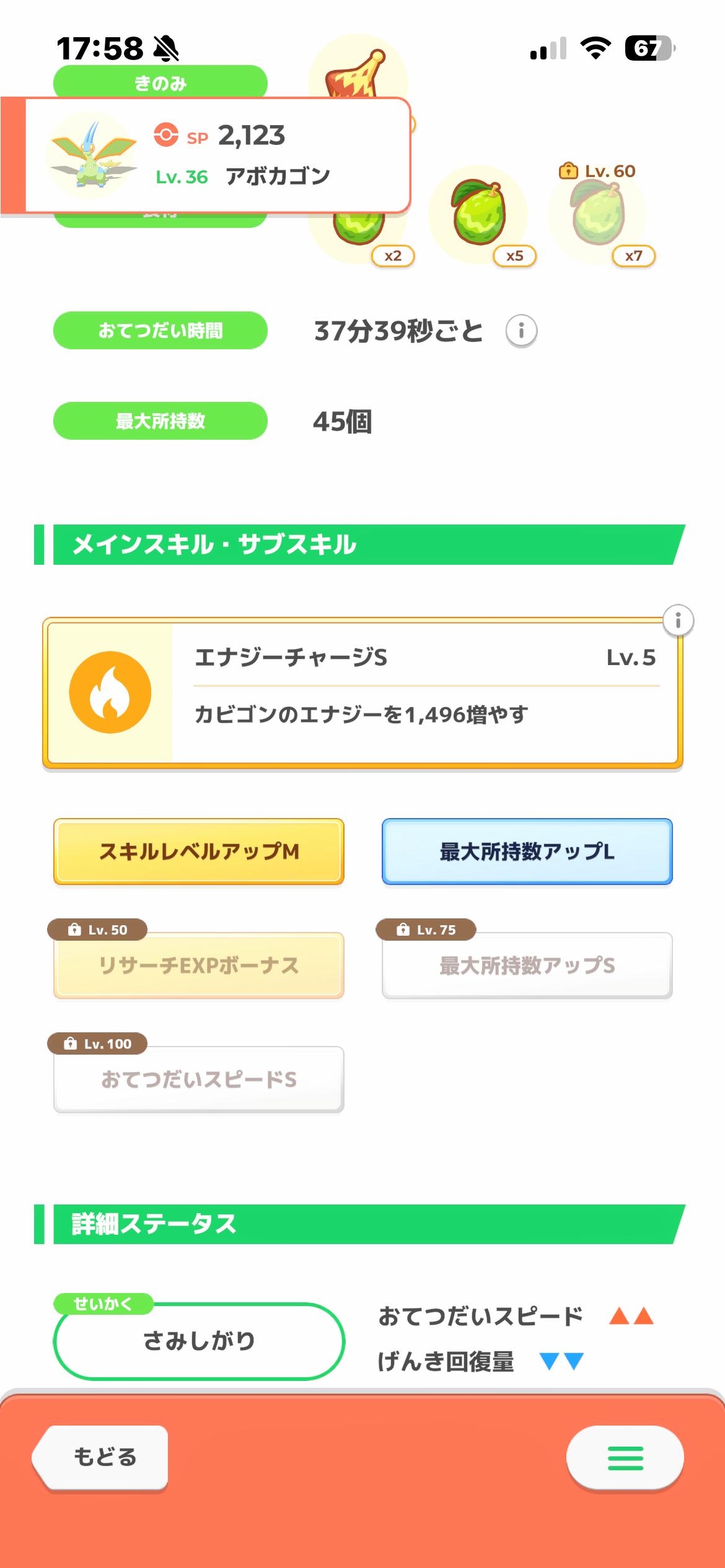Tap locked リサーチEXPボーナス sub skill
Screen dimensions: 725x1568
point(199,965)
